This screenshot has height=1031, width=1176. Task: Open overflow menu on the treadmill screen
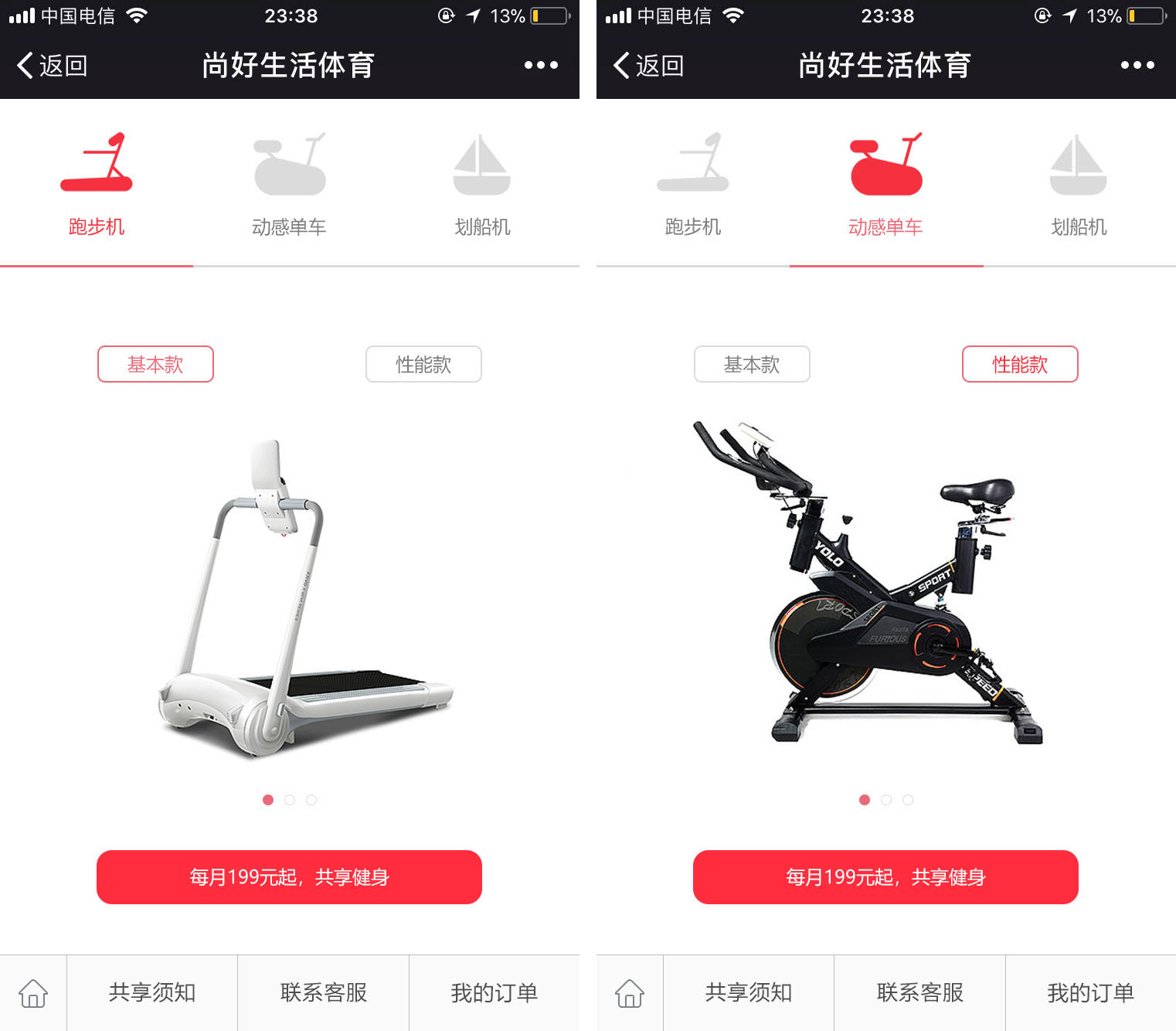[541, 66]
